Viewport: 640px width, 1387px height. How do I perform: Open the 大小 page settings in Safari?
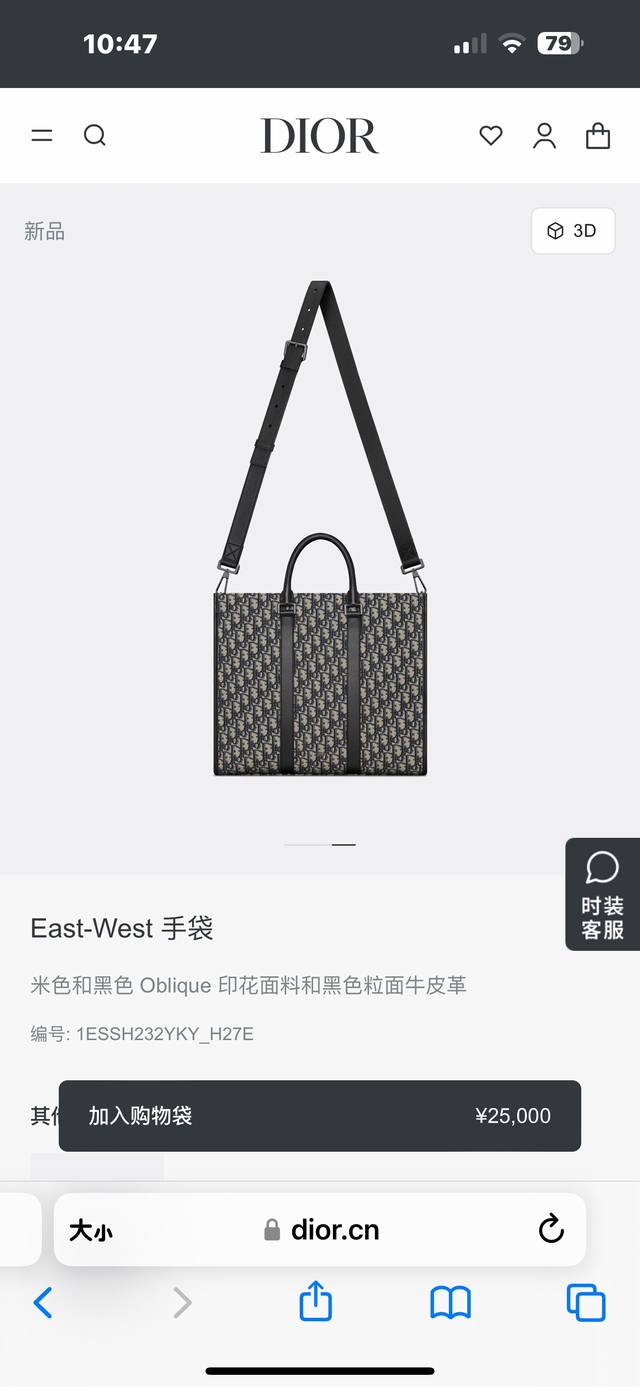pyautogui.click(x=91, y=1230)
